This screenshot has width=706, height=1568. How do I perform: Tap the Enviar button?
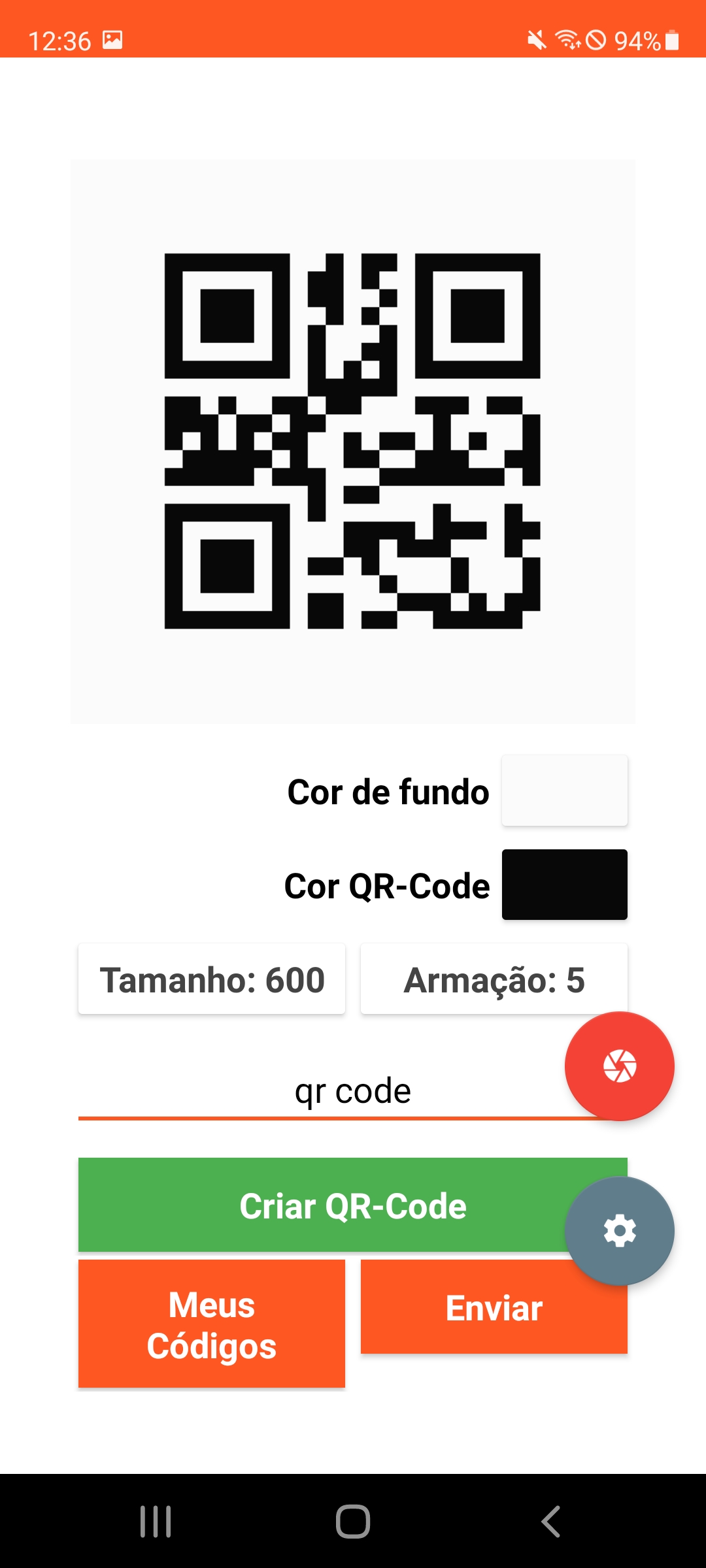494,1307
